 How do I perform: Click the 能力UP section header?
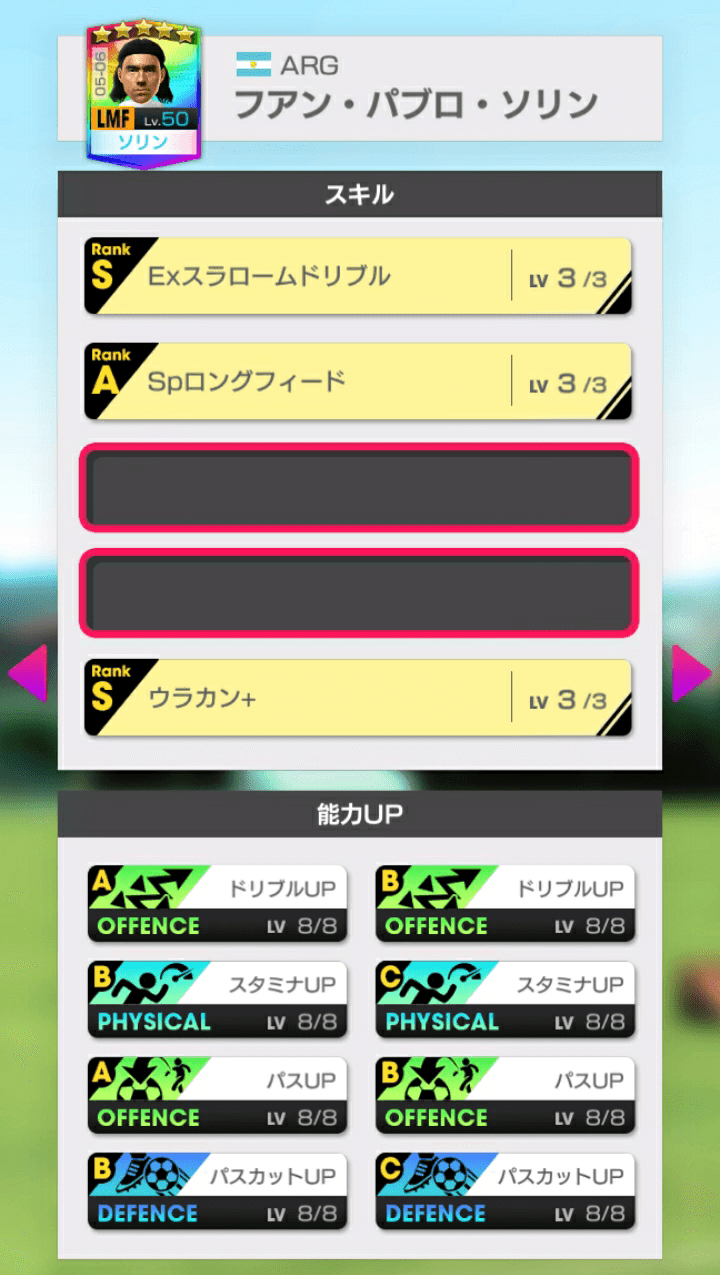click(360, 812)
